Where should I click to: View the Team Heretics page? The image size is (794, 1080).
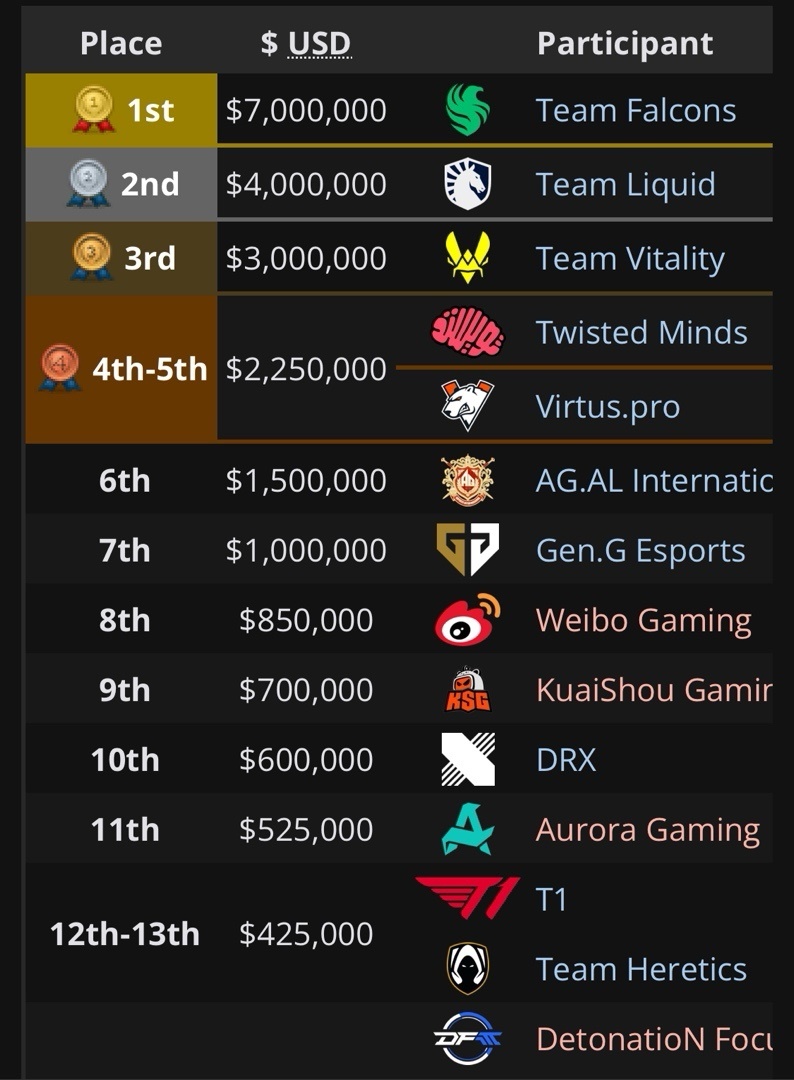pyautogui.click(x=641, y=969)
